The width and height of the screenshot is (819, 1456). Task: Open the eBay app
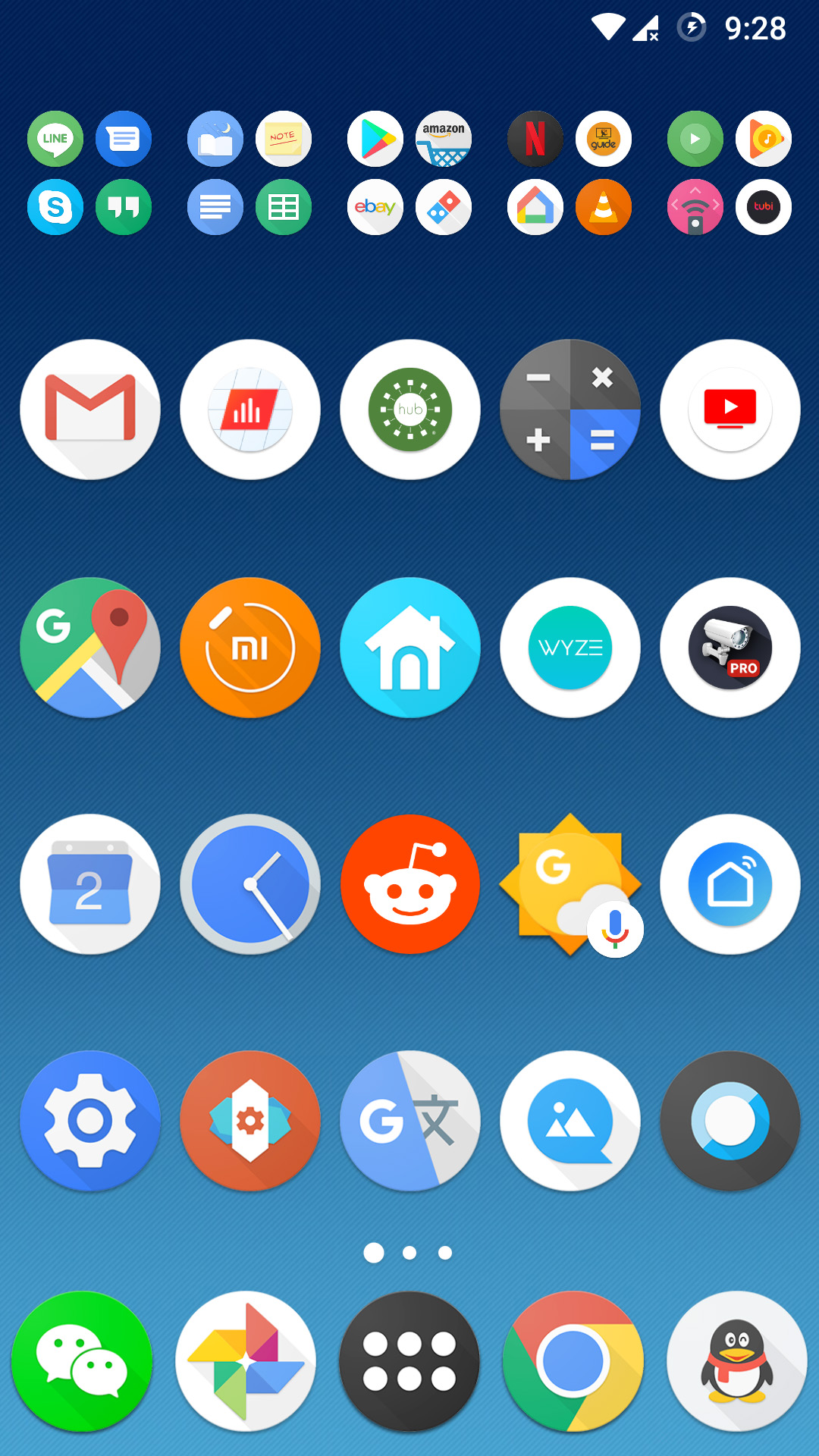pos(375,207)
